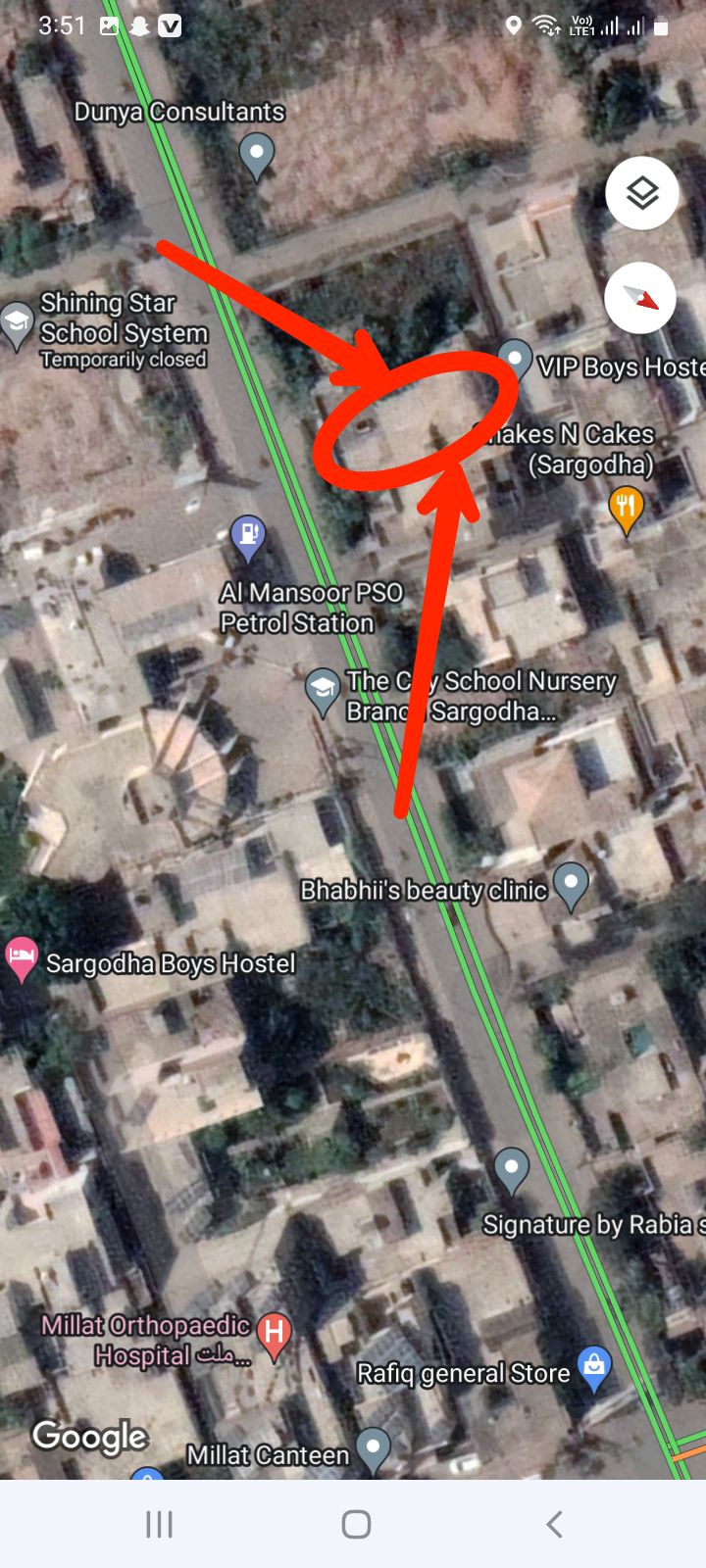
Task: Open the map layers button
Action: [641, 193]
